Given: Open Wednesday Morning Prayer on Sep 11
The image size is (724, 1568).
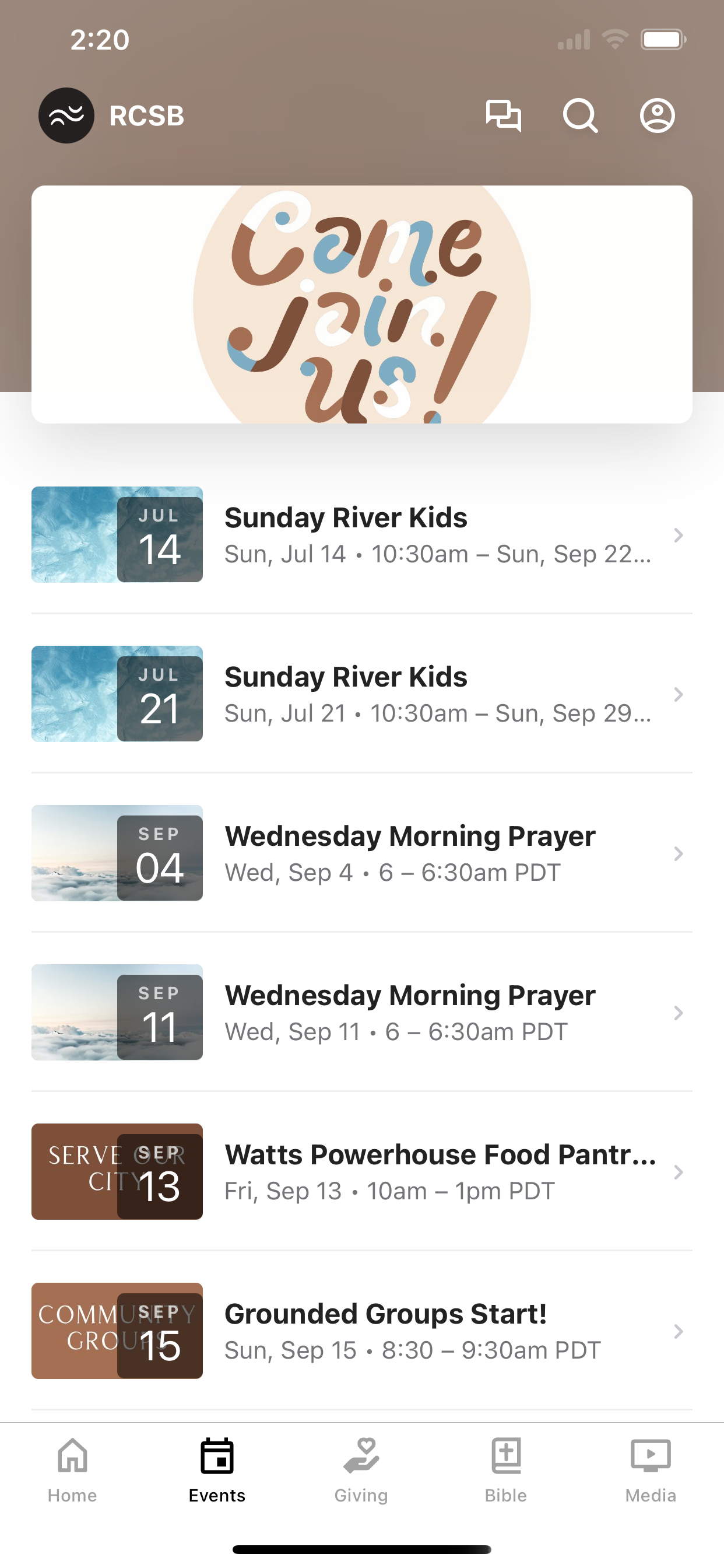Looking at the screenshot, I should point(362,1012).
